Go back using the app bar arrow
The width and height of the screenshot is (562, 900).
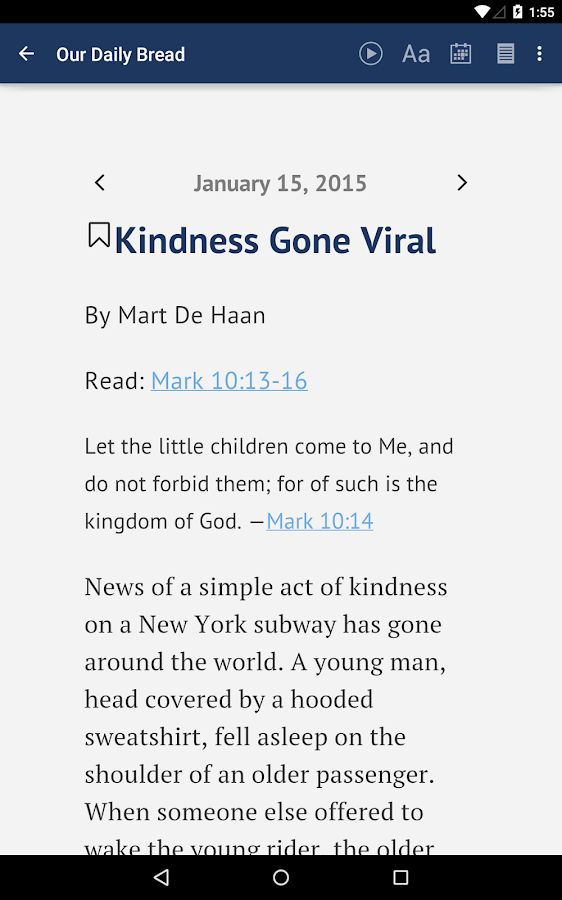26,54
